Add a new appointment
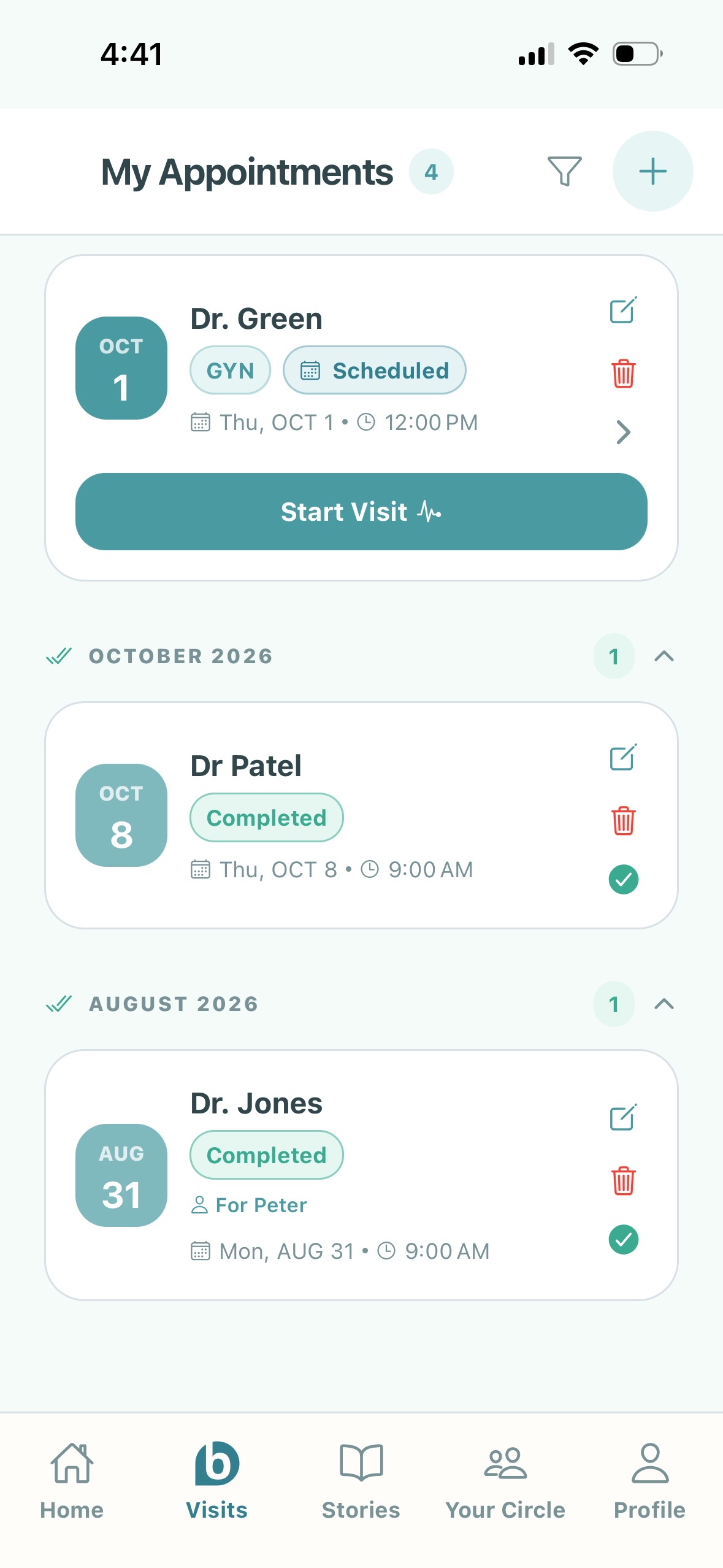Viewport: 723px width, 1568px height. pos(652,171)
